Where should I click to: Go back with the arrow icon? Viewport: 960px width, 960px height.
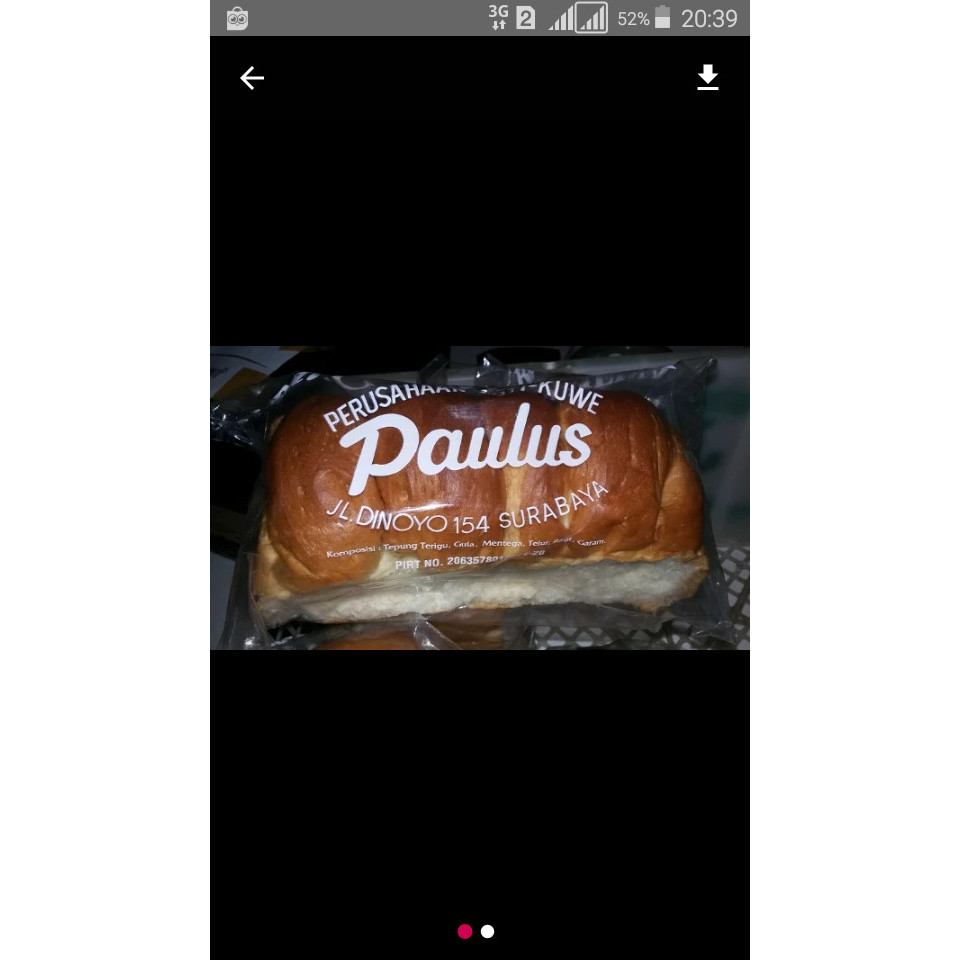pos(252,78)
